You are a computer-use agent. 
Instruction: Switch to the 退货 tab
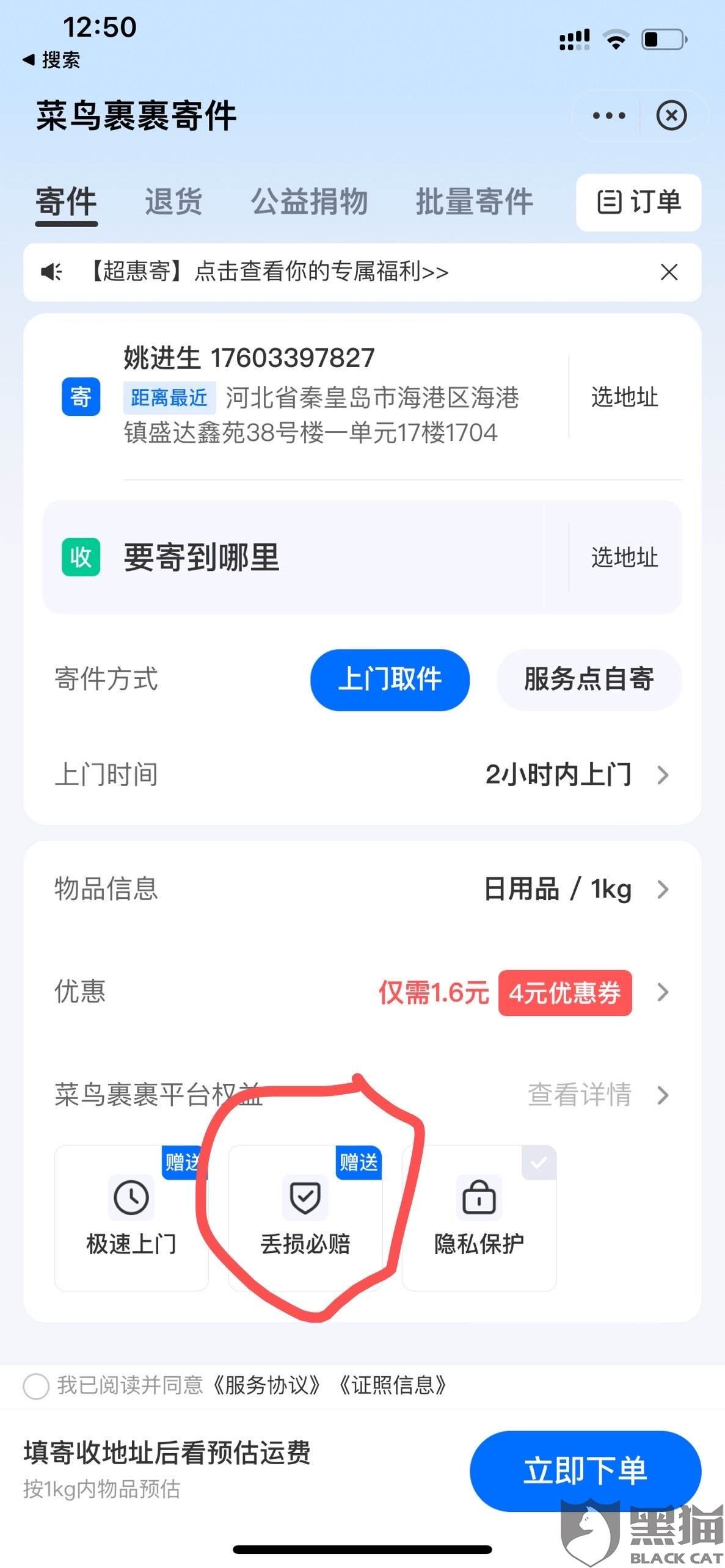[x=173, y=201]
